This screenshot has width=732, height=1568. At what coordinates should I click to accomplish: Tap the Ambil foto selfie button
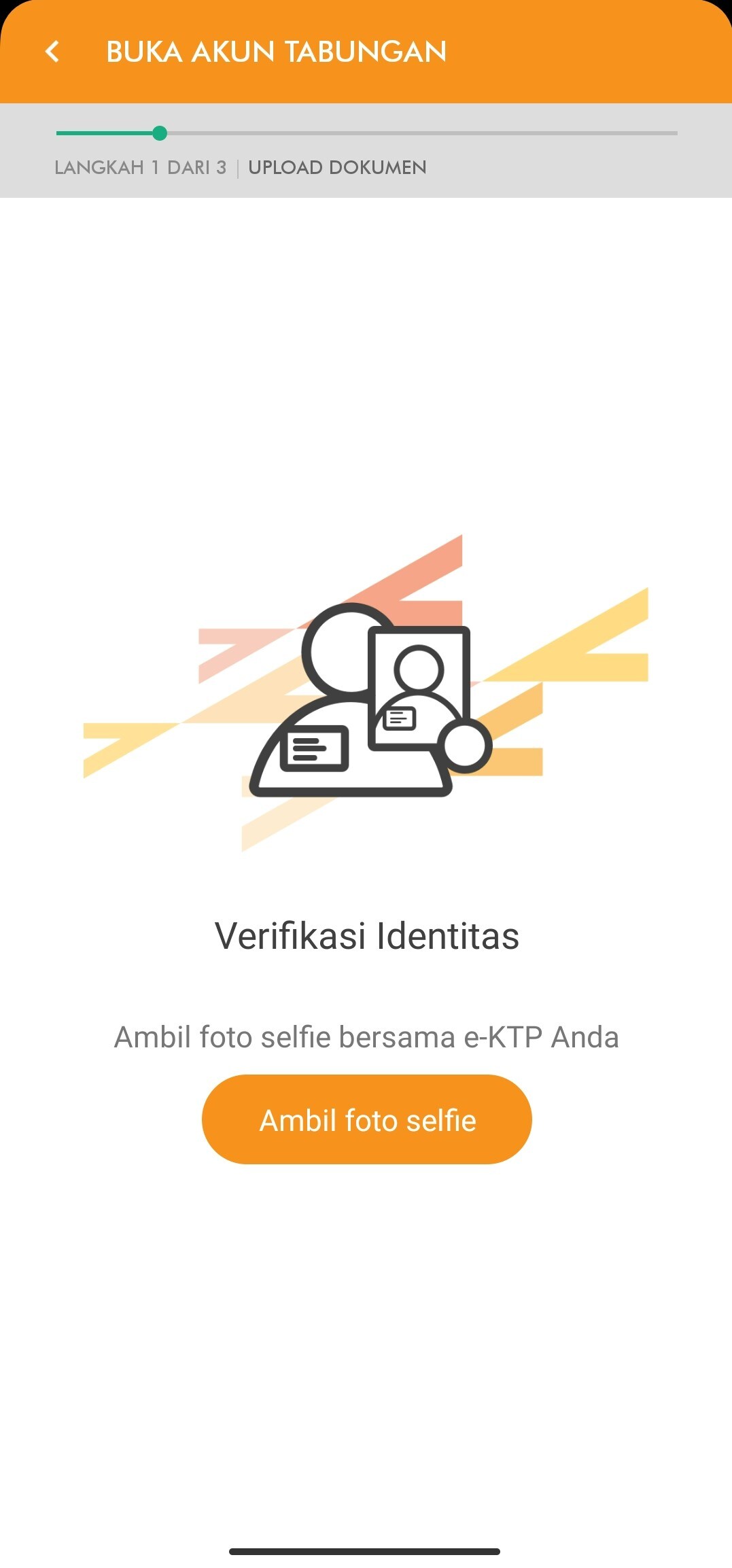(366, 1119)
